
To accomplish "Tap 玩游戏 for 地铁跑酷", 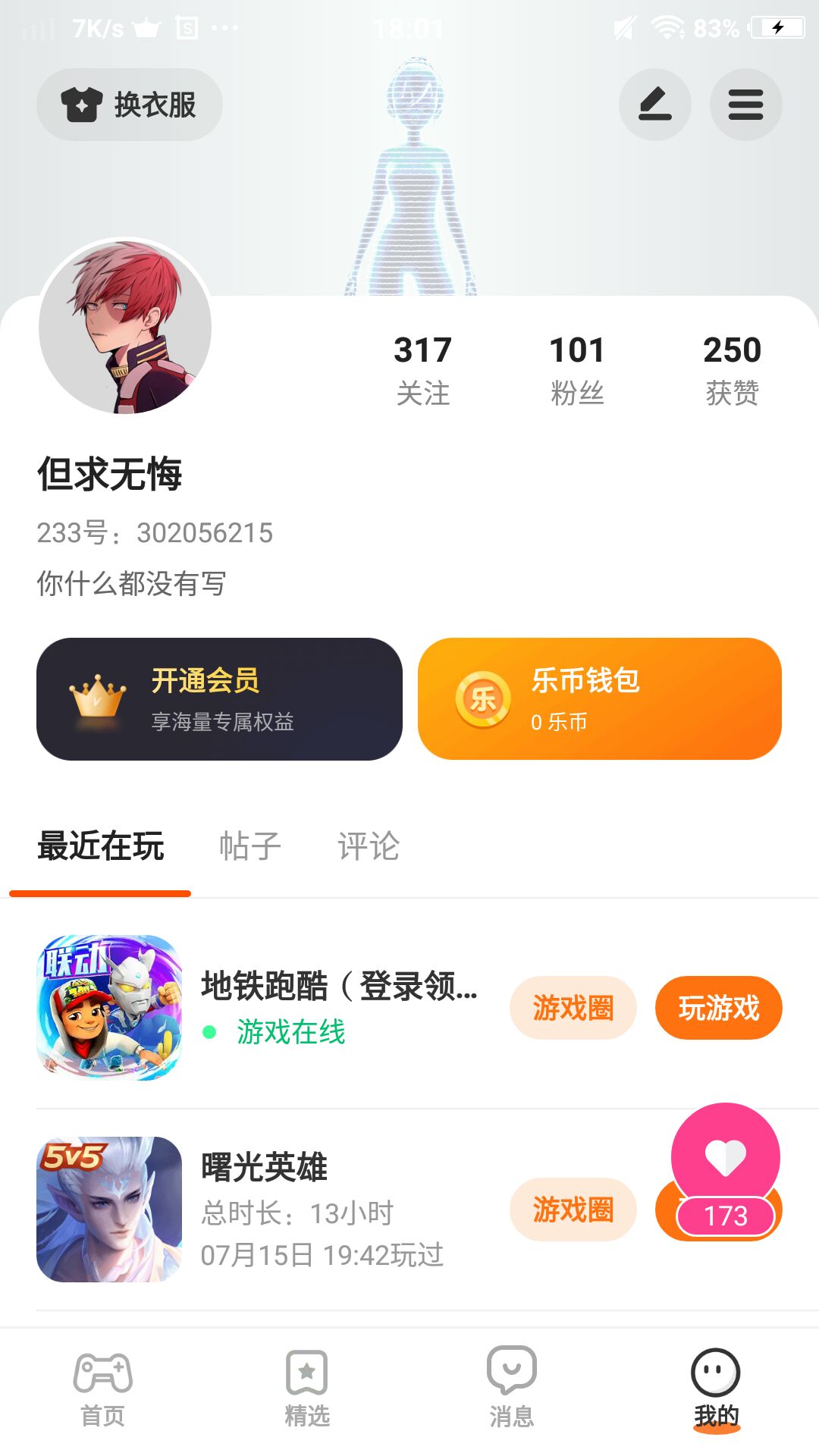I will pos(718,1008).
